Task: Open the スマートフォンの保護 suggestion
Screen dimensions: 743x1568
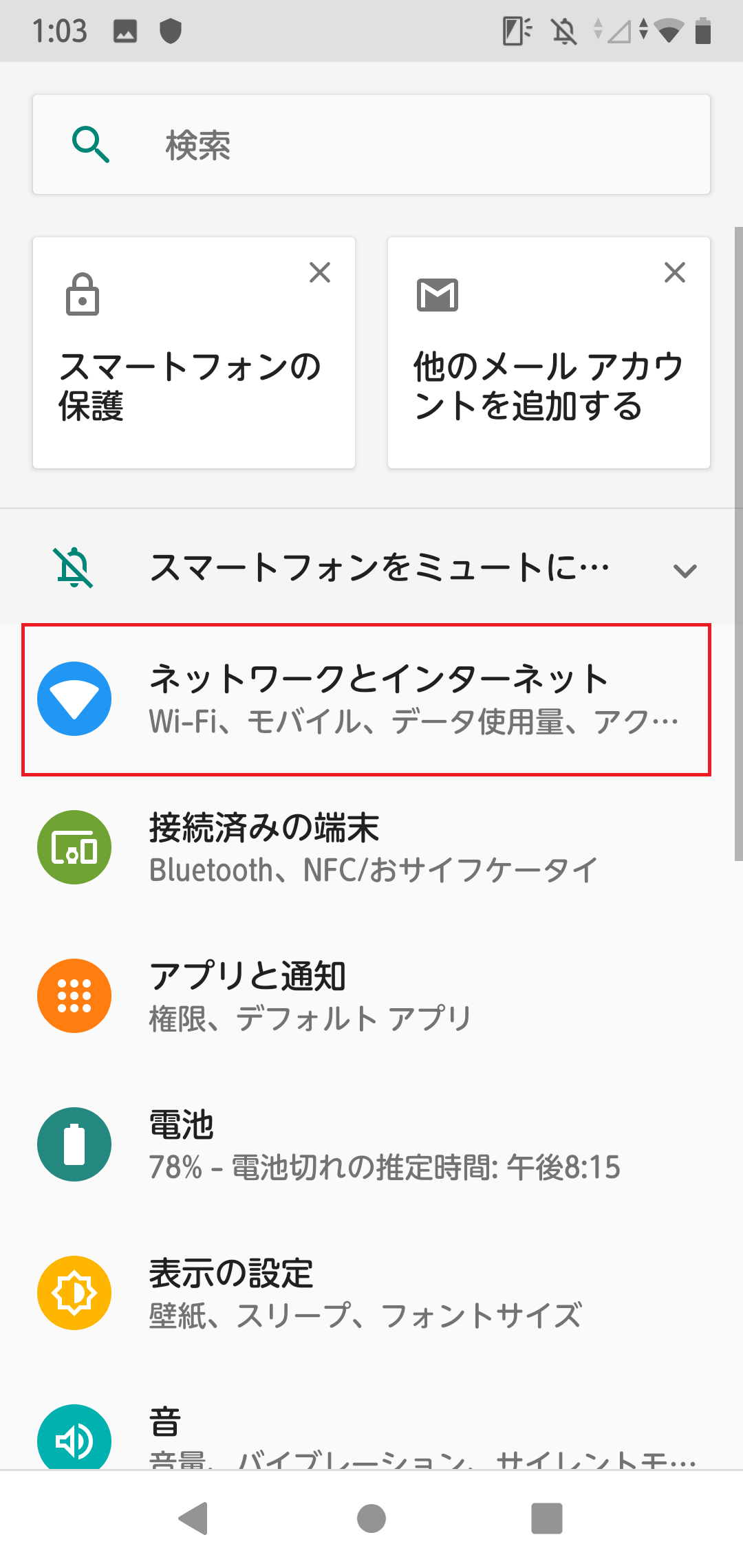Action: click(x=193, y=385)
